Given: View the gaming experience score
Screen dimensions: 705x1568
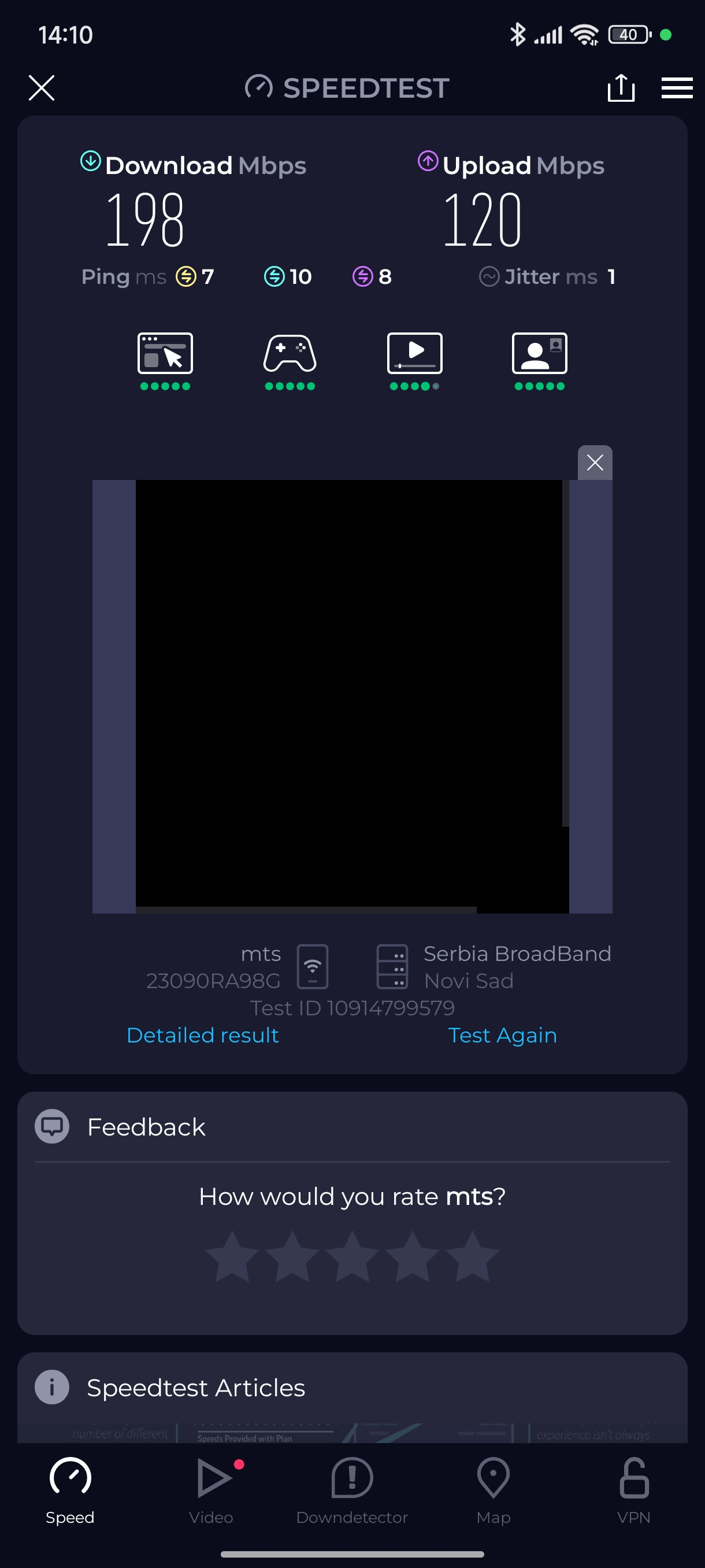Looking at the screenshot, I should point(290,360).
